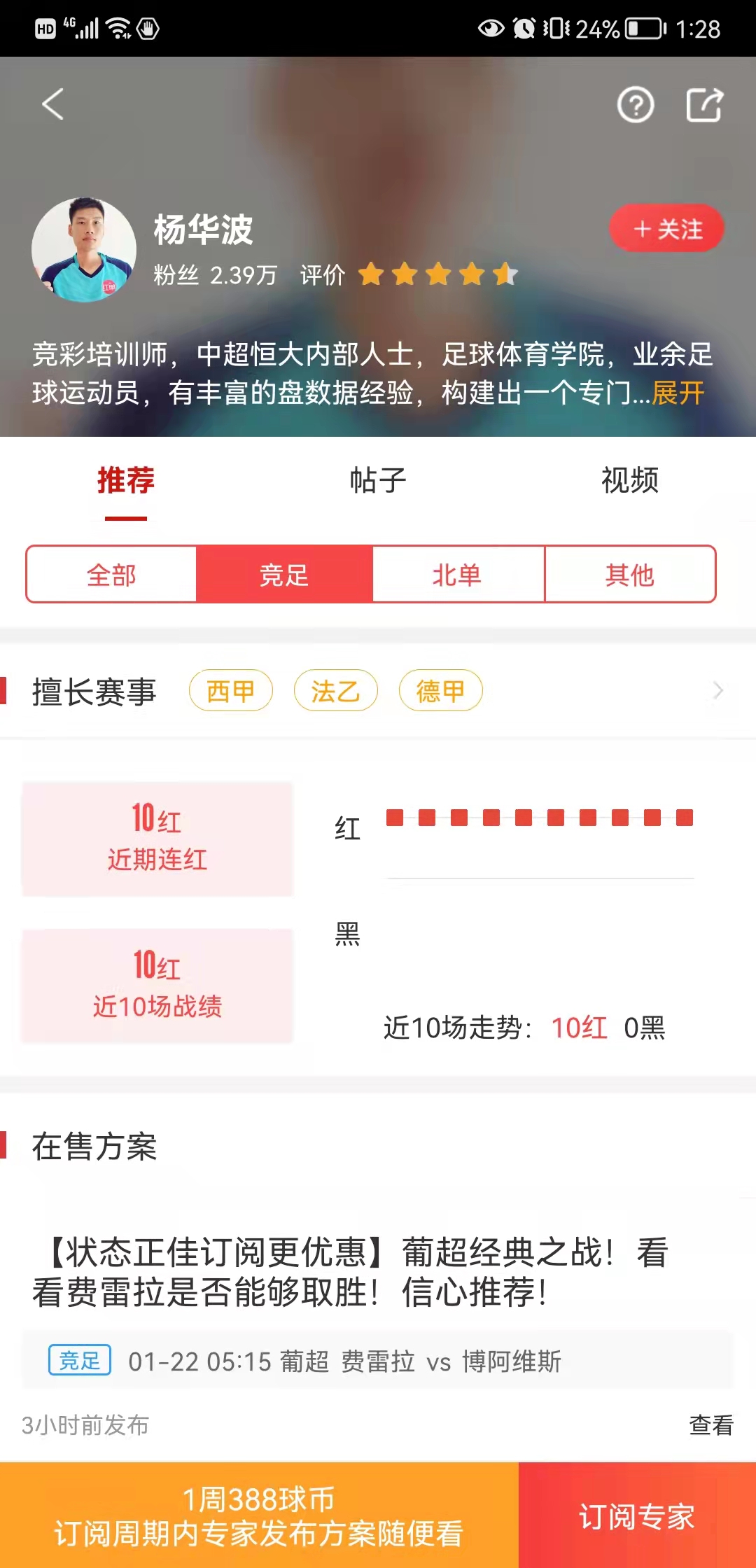
Task: Switch to the 视频 tab
Action: click(x=629, y=480)
